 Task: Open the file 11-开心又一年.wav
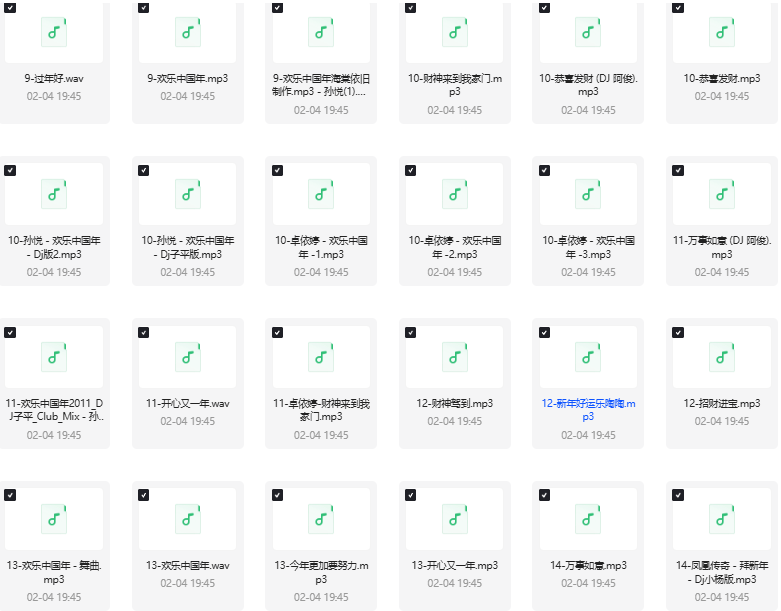tap(188, 356)
